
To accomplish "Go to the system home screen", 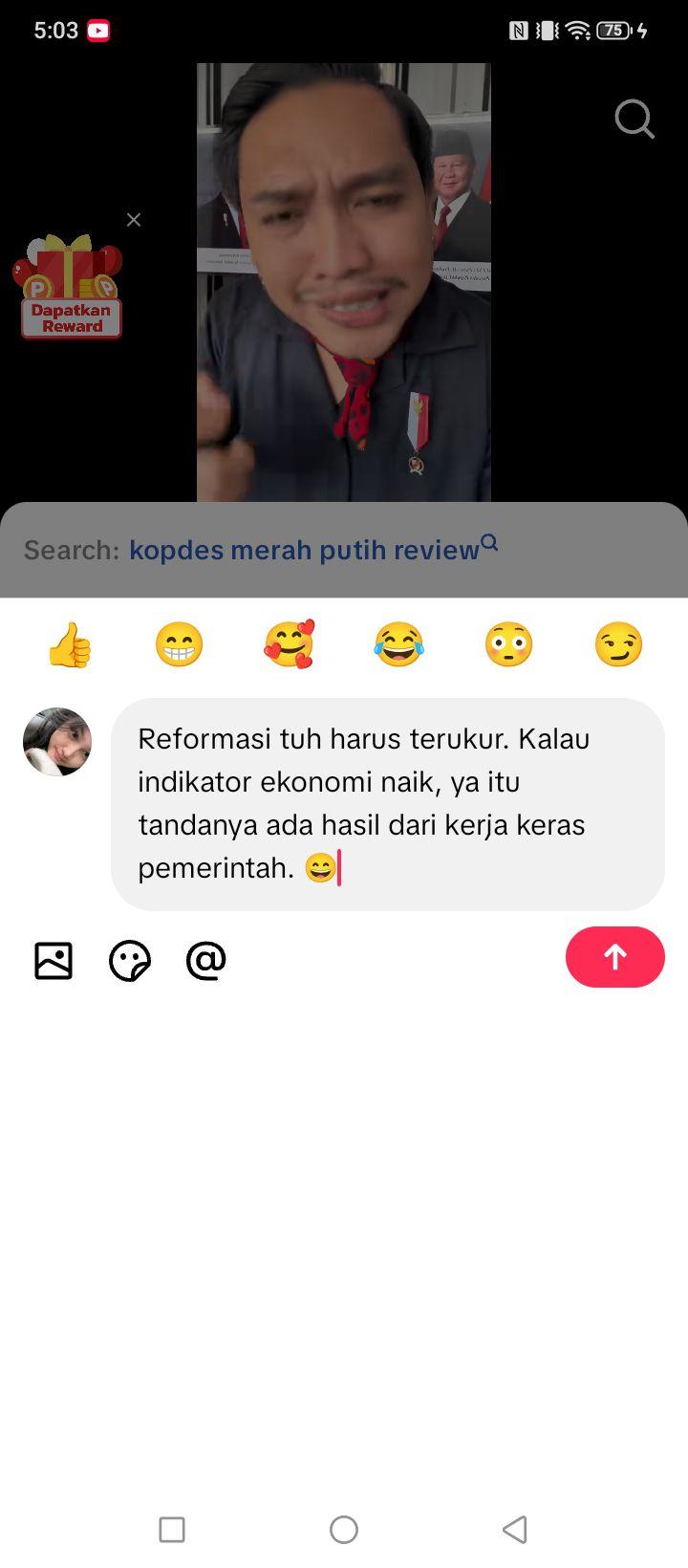I will (344, 1530).
